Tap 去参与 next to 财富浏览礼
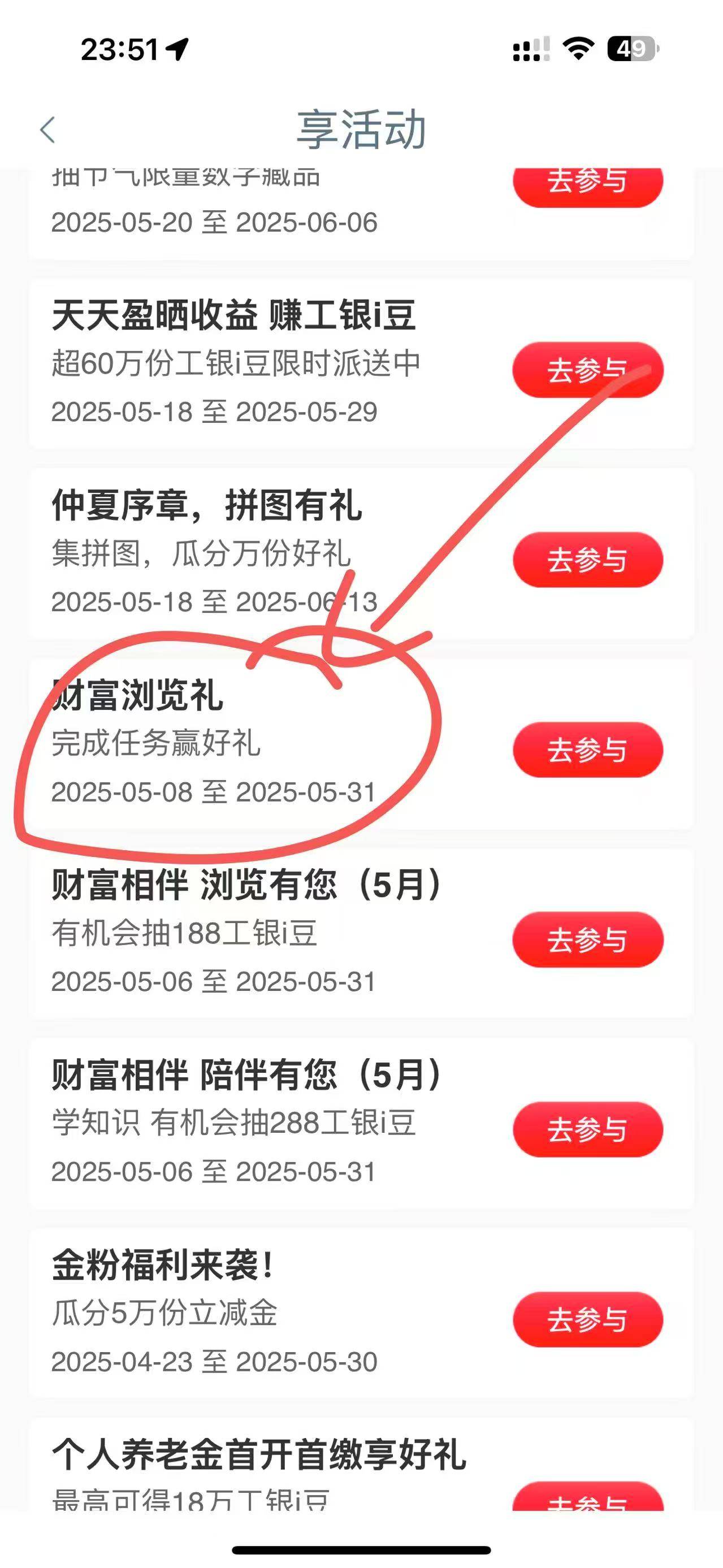 [587, 750]
